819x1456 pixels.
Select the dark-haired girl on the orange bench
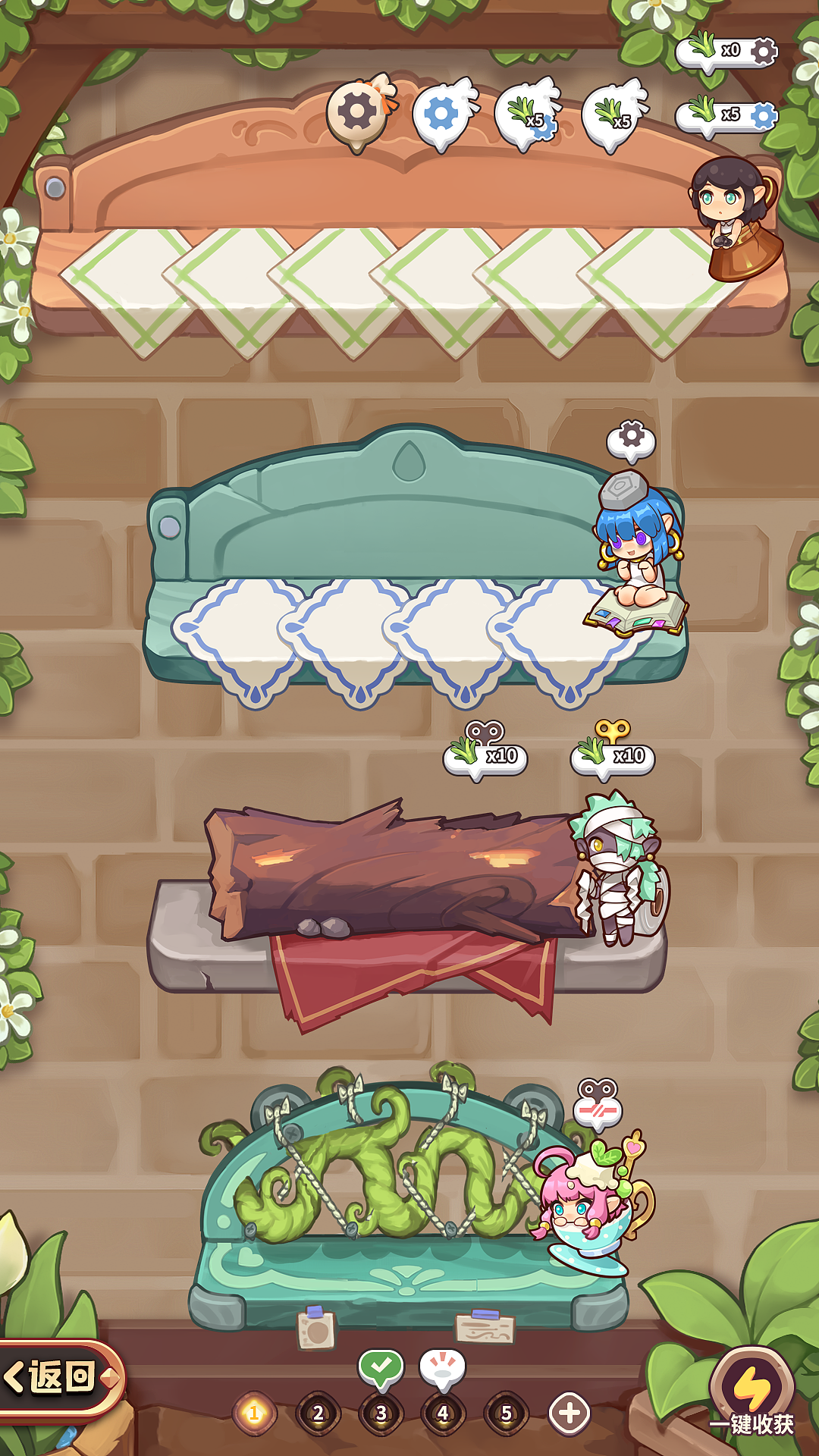coord(732,216)
